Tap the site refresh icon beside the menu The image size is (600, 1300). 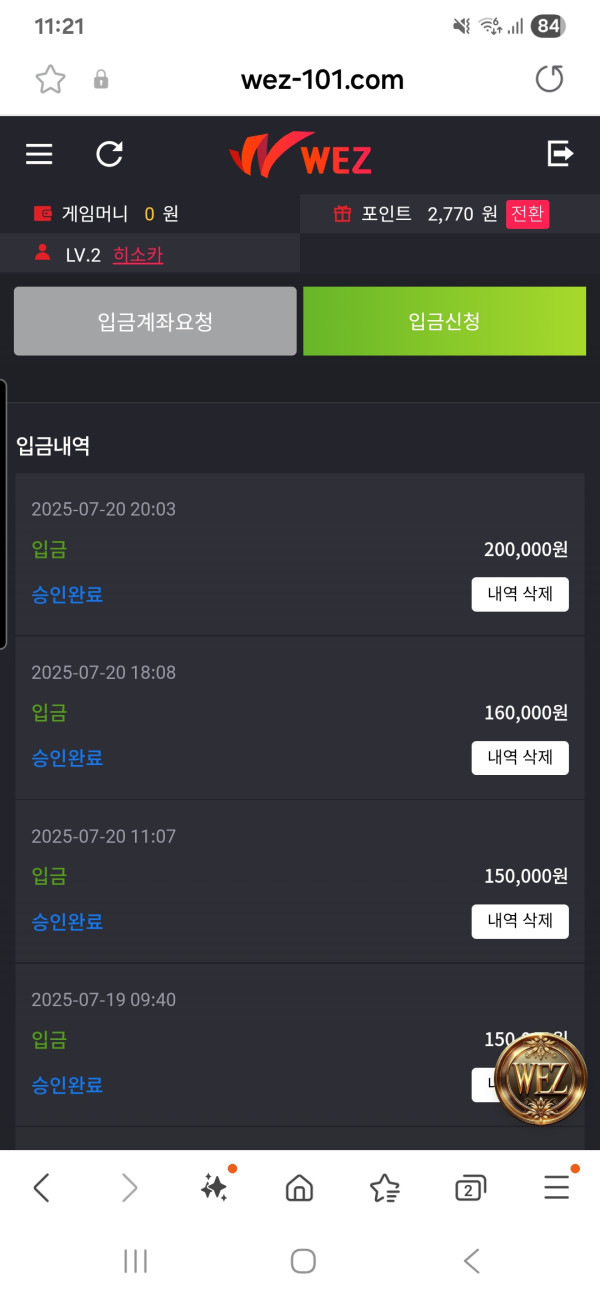(109, 154)
